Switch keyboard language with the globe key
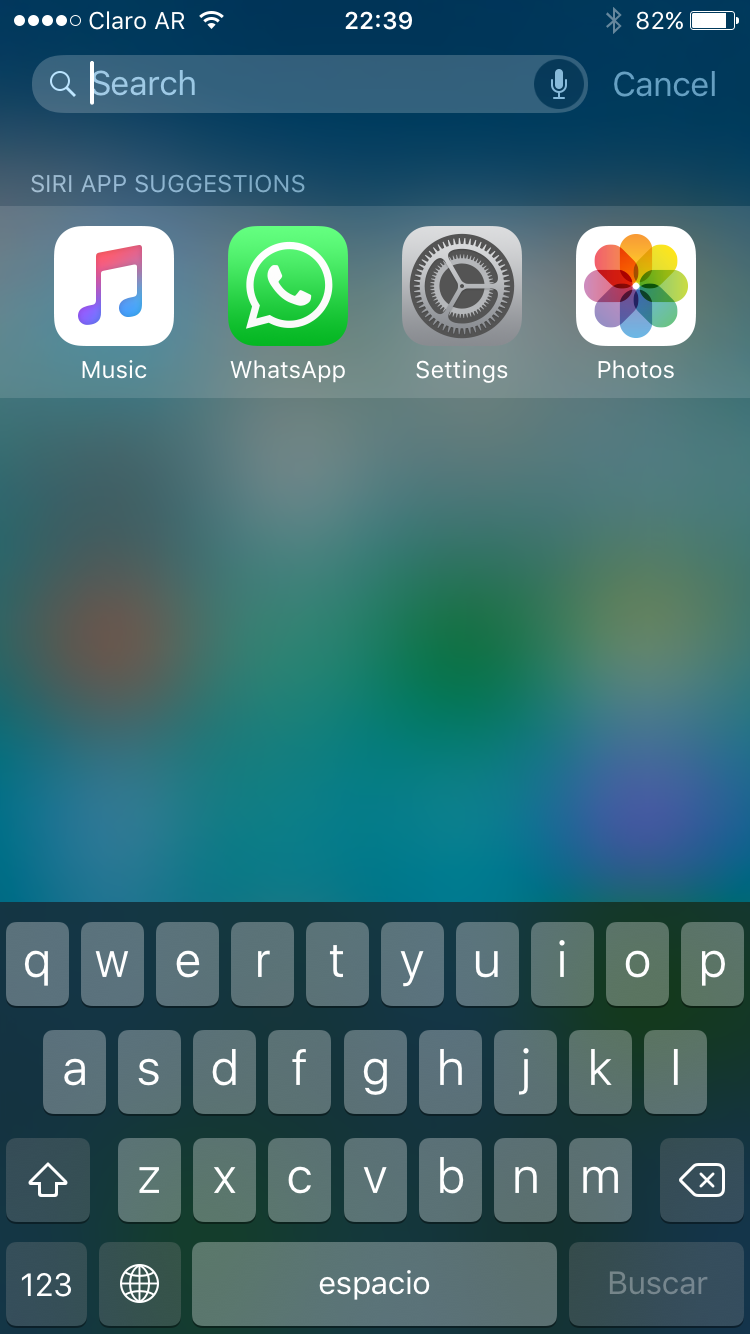Viewport: 750px width, 1334px height. [140, 1283]
